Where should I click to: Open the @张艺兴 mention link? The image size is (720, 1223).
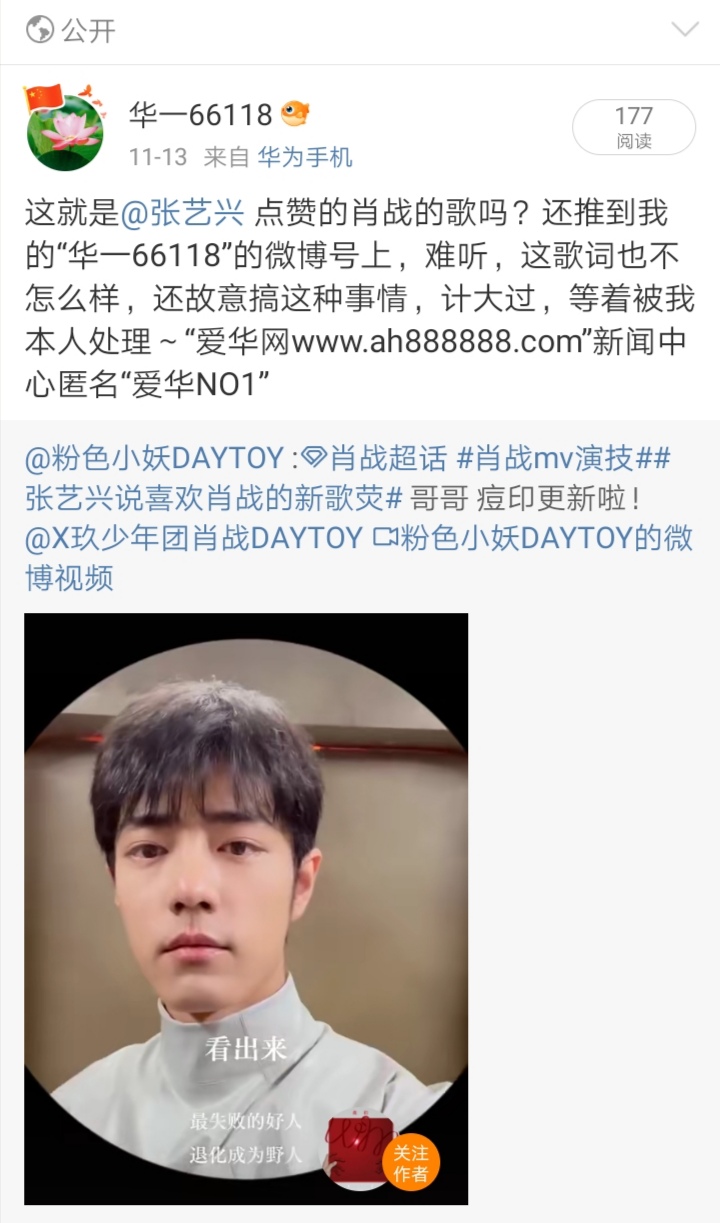click(183, 214)
